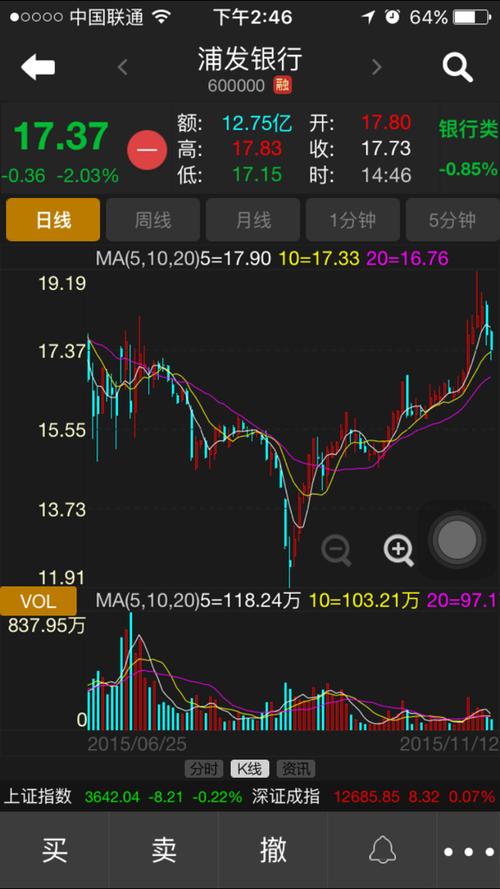The width and height of the screenshot is (500, 889).
Task: Show the previous stock with left chevron
Action: [x=122, y=68]
